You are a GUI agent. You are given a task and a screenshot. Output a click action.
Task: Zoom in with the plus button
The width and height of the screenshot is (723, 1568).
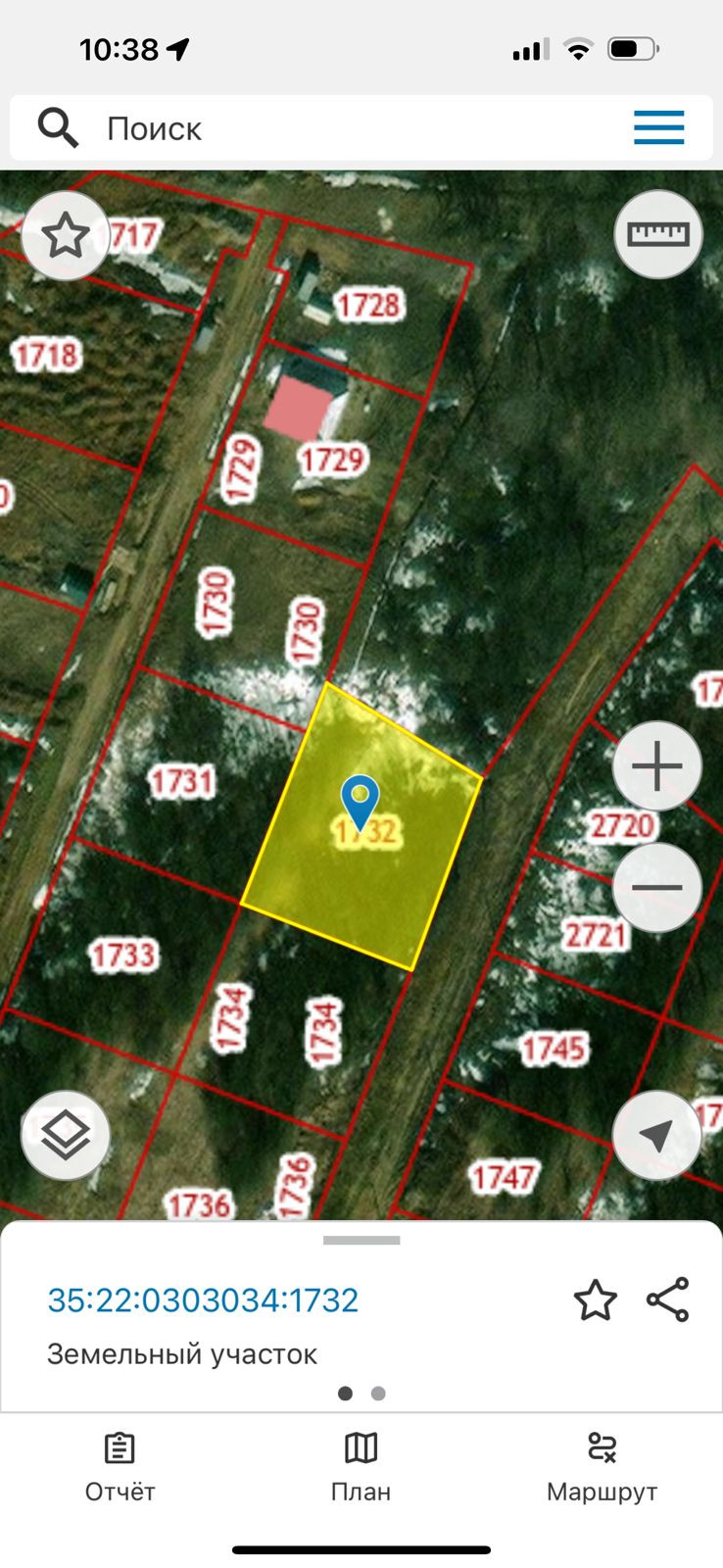(657, 766)
